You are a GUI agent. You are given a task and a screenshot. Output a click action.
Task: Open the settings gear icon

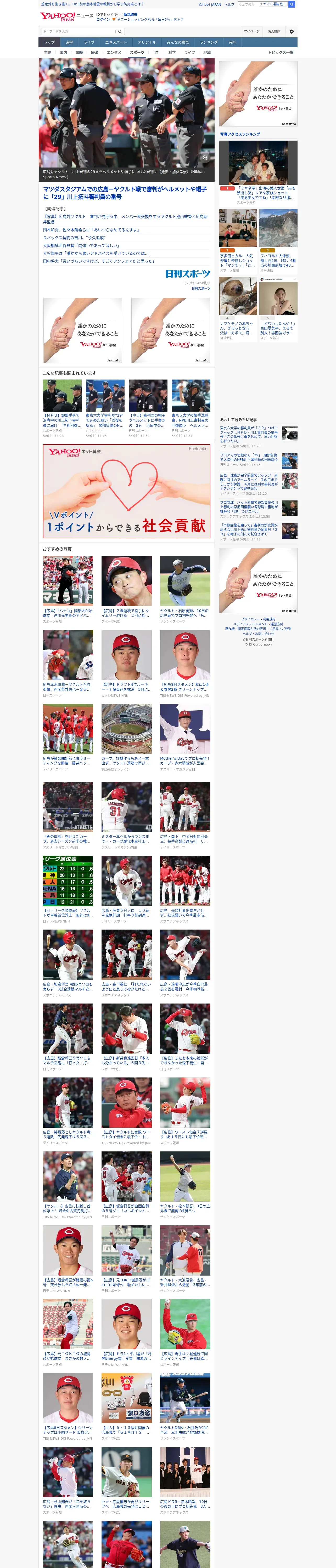point(292,32)
